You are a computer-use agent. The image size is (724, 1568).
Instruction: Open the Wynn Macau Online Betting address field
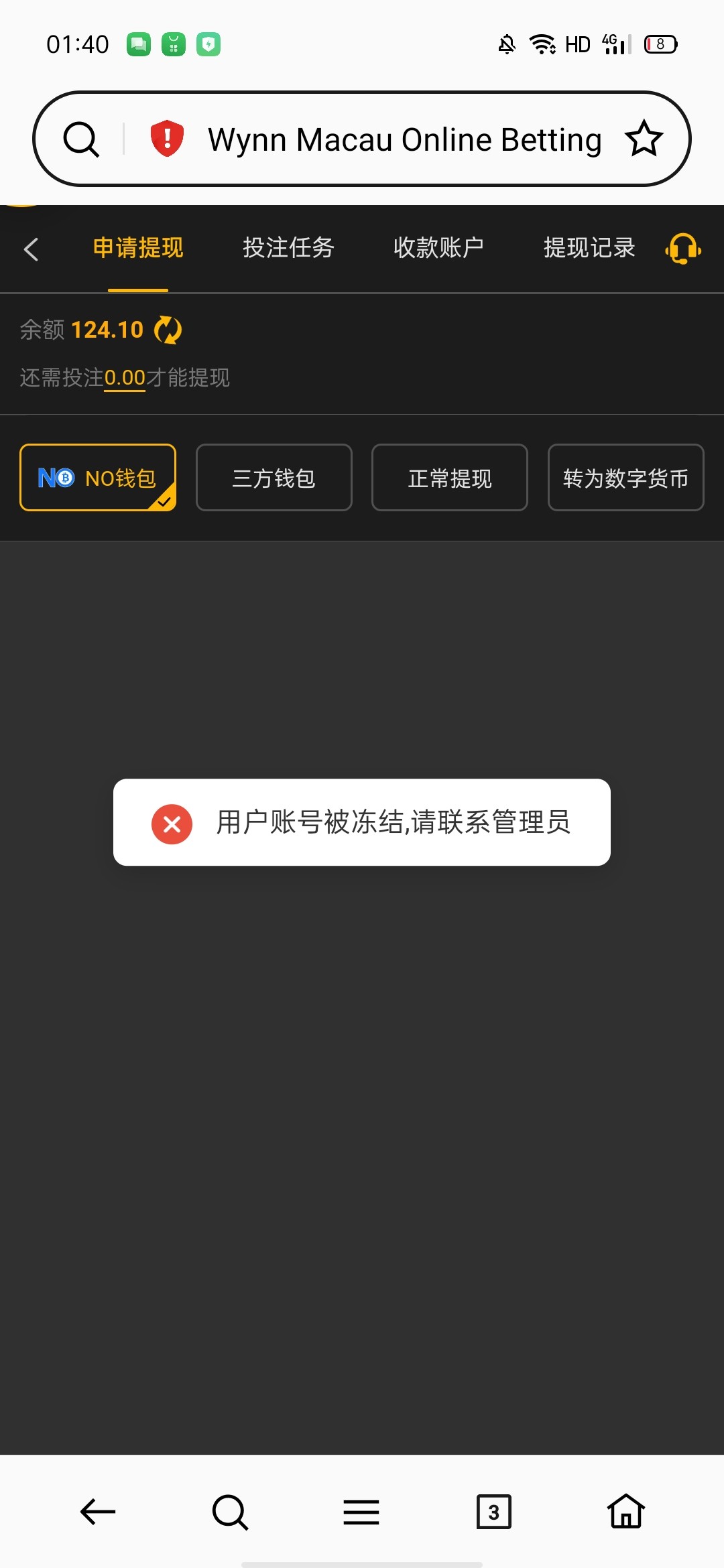tap(404, 140)
